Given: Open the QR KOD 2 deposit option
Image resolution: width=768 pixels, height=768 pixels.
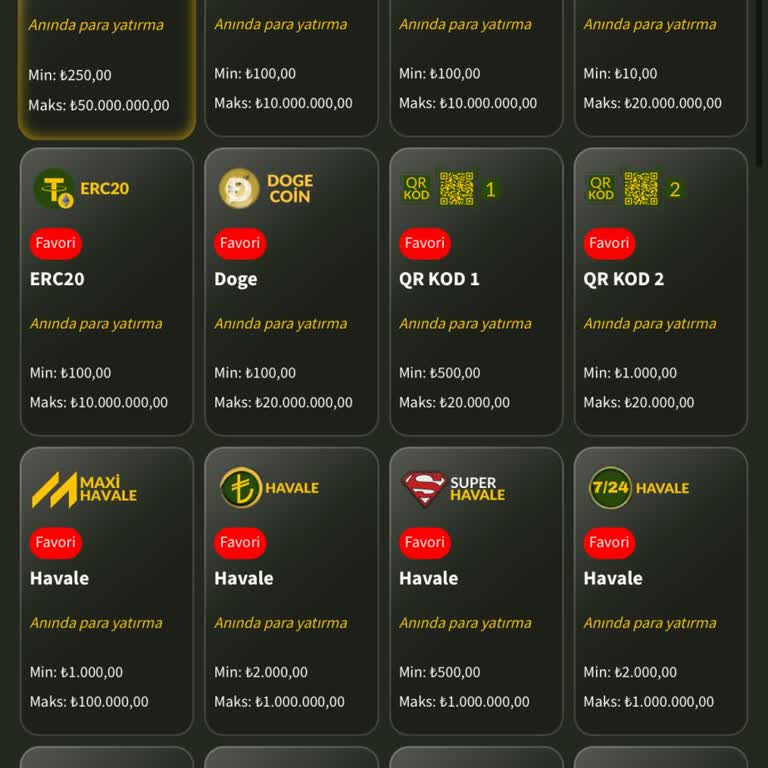Looking at the screenshot, I should tap(660, 292).
